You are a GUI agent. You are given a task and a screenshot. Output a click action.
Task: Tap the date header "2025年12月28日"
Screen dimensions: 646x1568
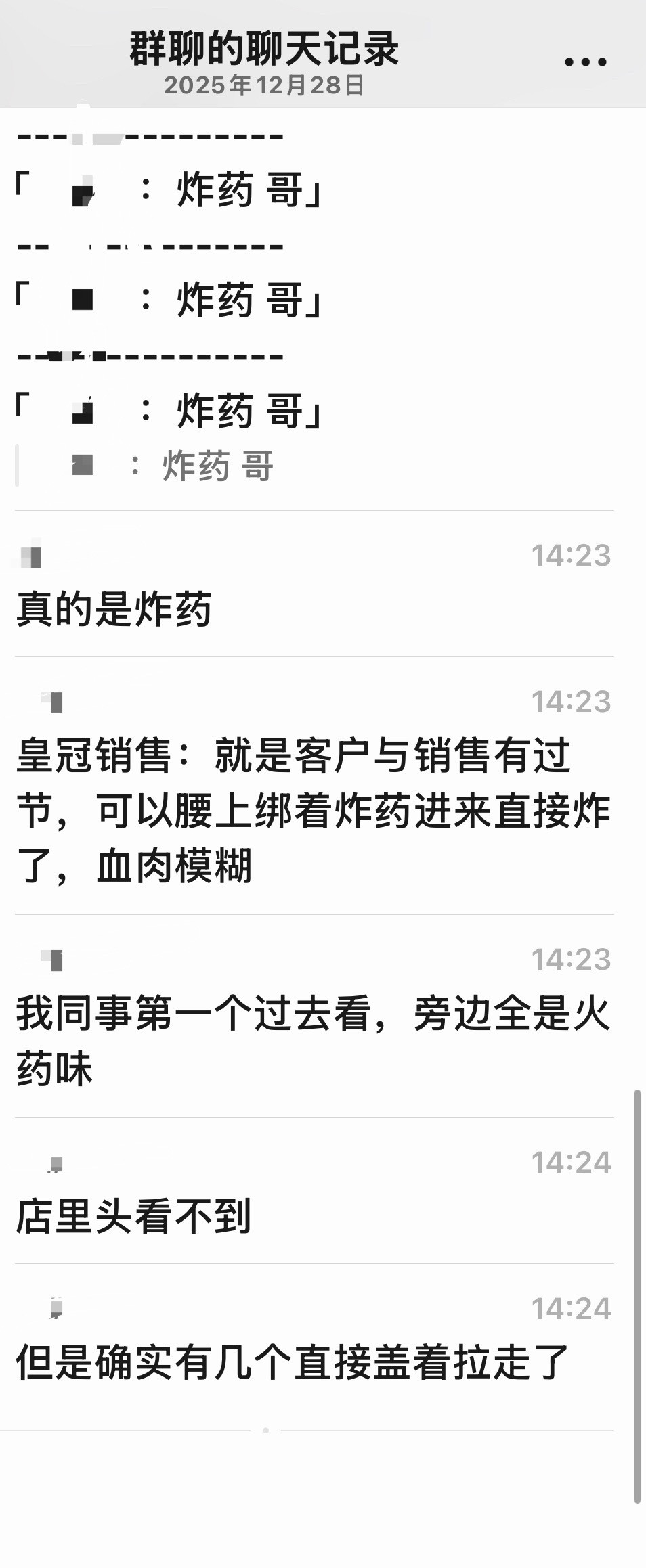click(266, 85)
